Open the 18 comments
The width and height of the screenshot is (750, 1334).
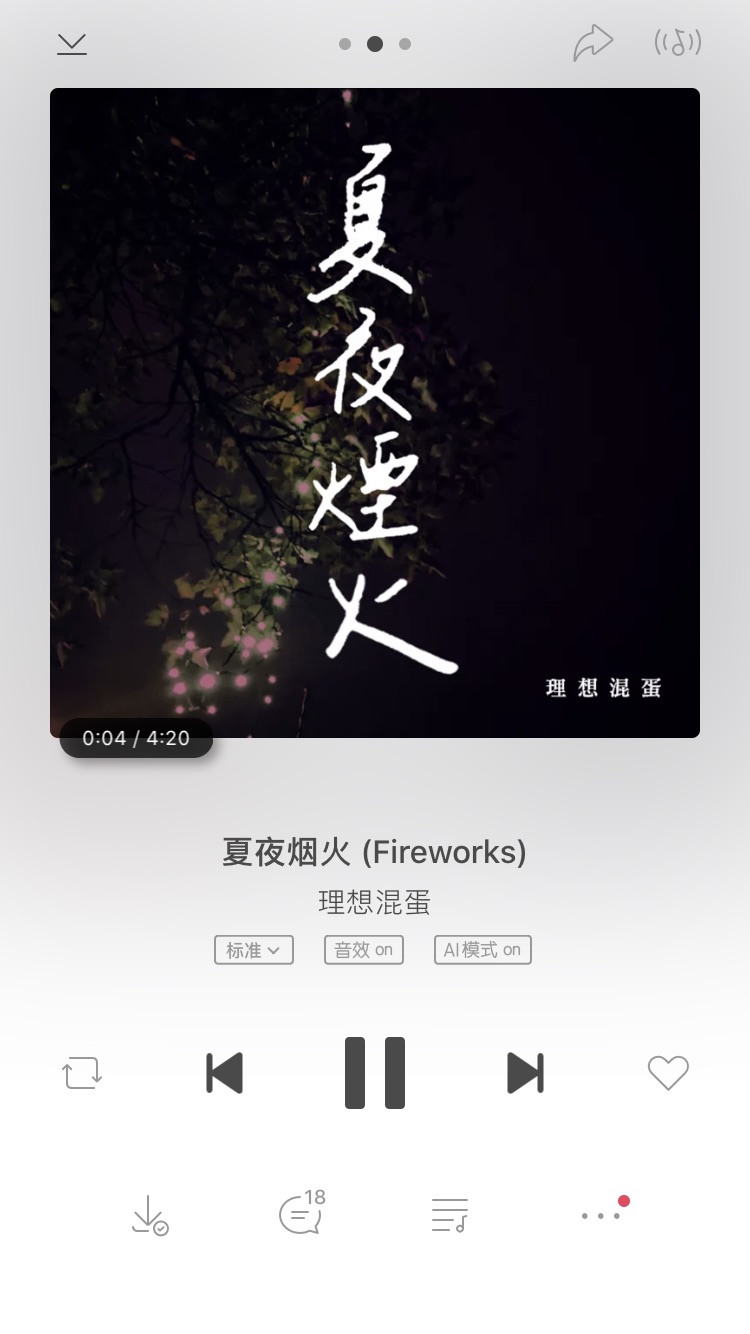click(x=302, y=1212)
